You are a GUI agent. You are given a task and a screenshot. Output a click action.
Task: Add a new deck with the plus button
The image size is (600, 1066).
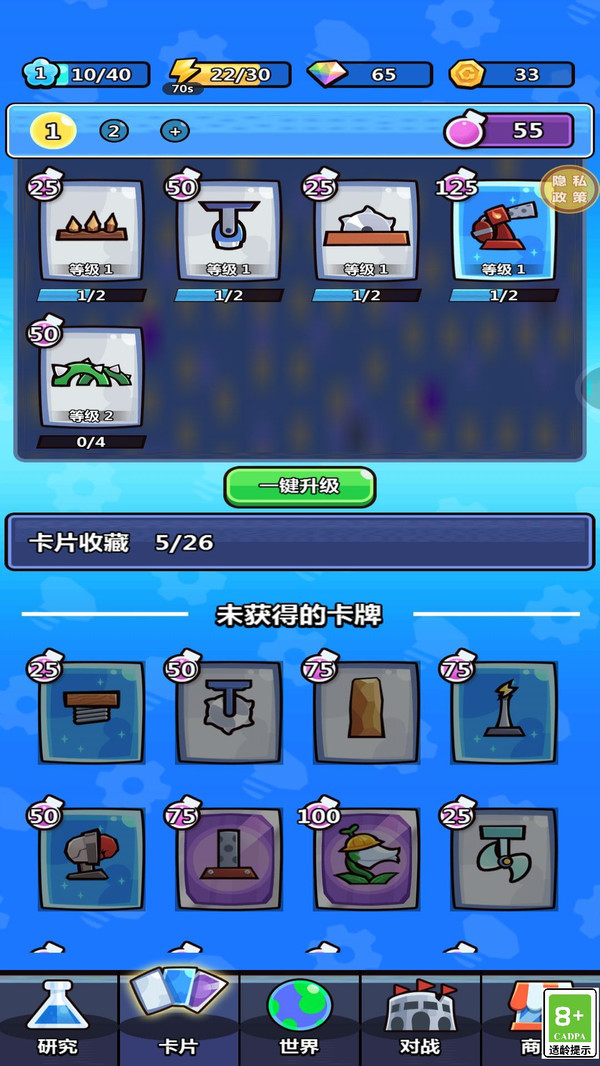(x=175, y=131)
